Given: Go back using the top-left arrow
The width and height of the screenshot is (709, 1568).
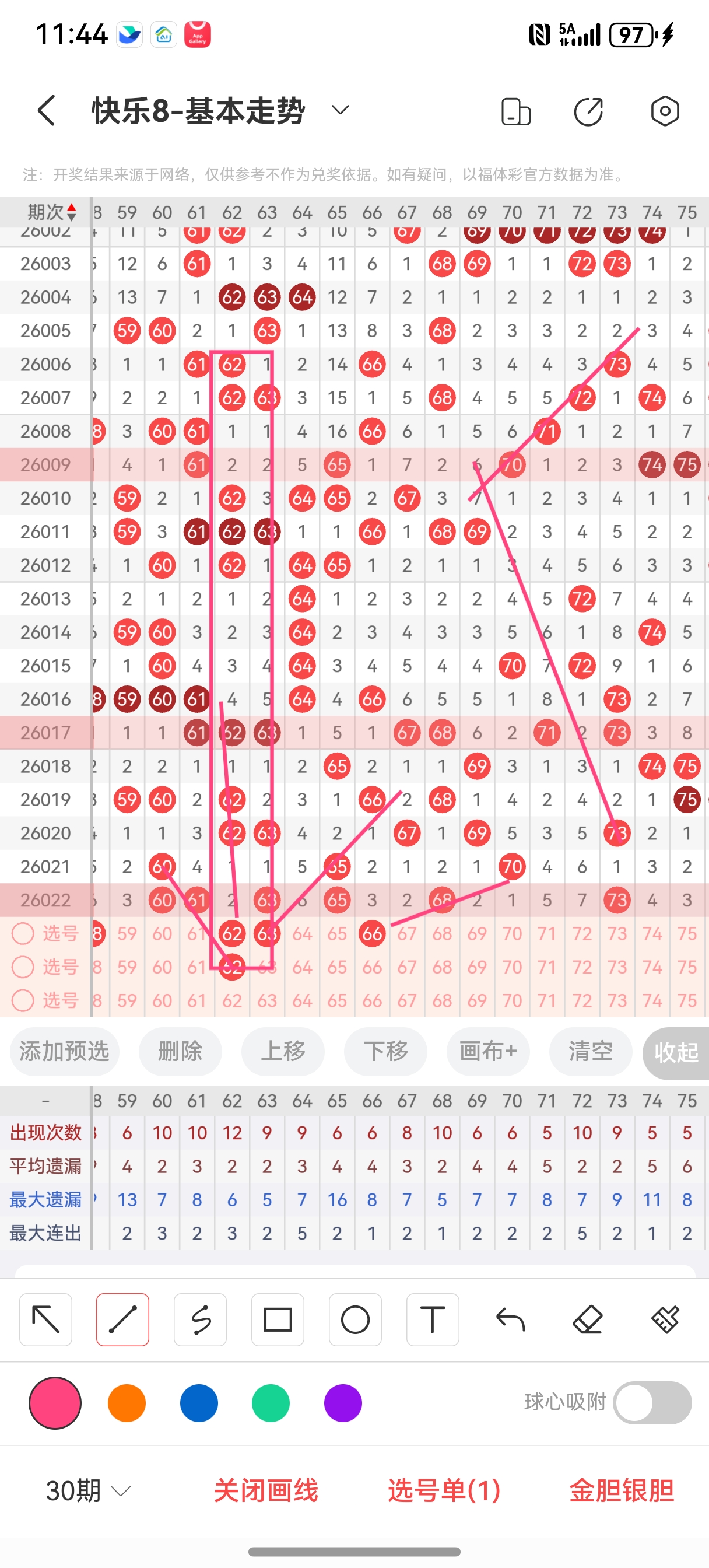Looking at the screenshot, I should (x=47, y=111).
